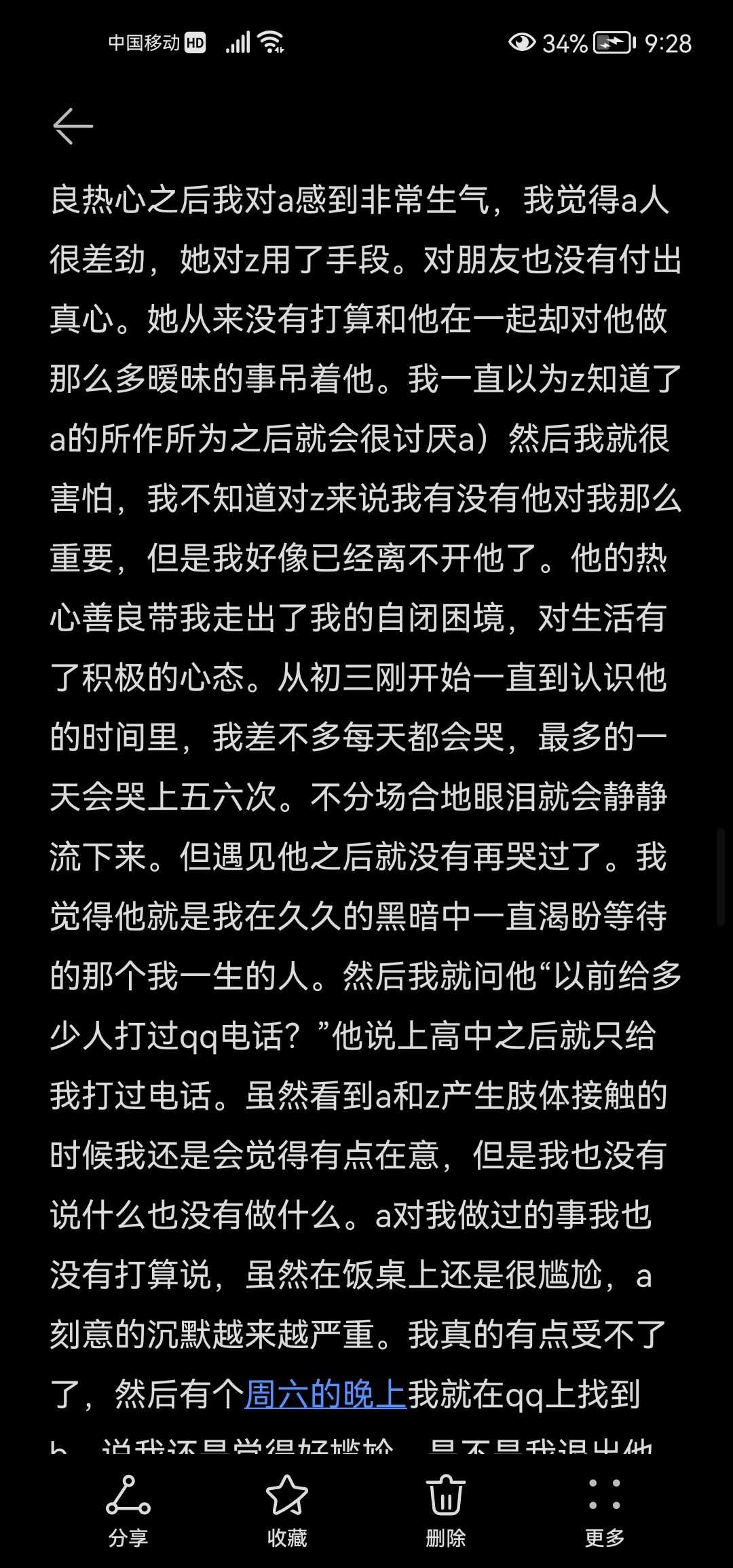The width and height of the screenshot is (733, 1568).
Task: Open the 周六的晚上 date link
Action: pyautogui.click(x=326, y=1394)
